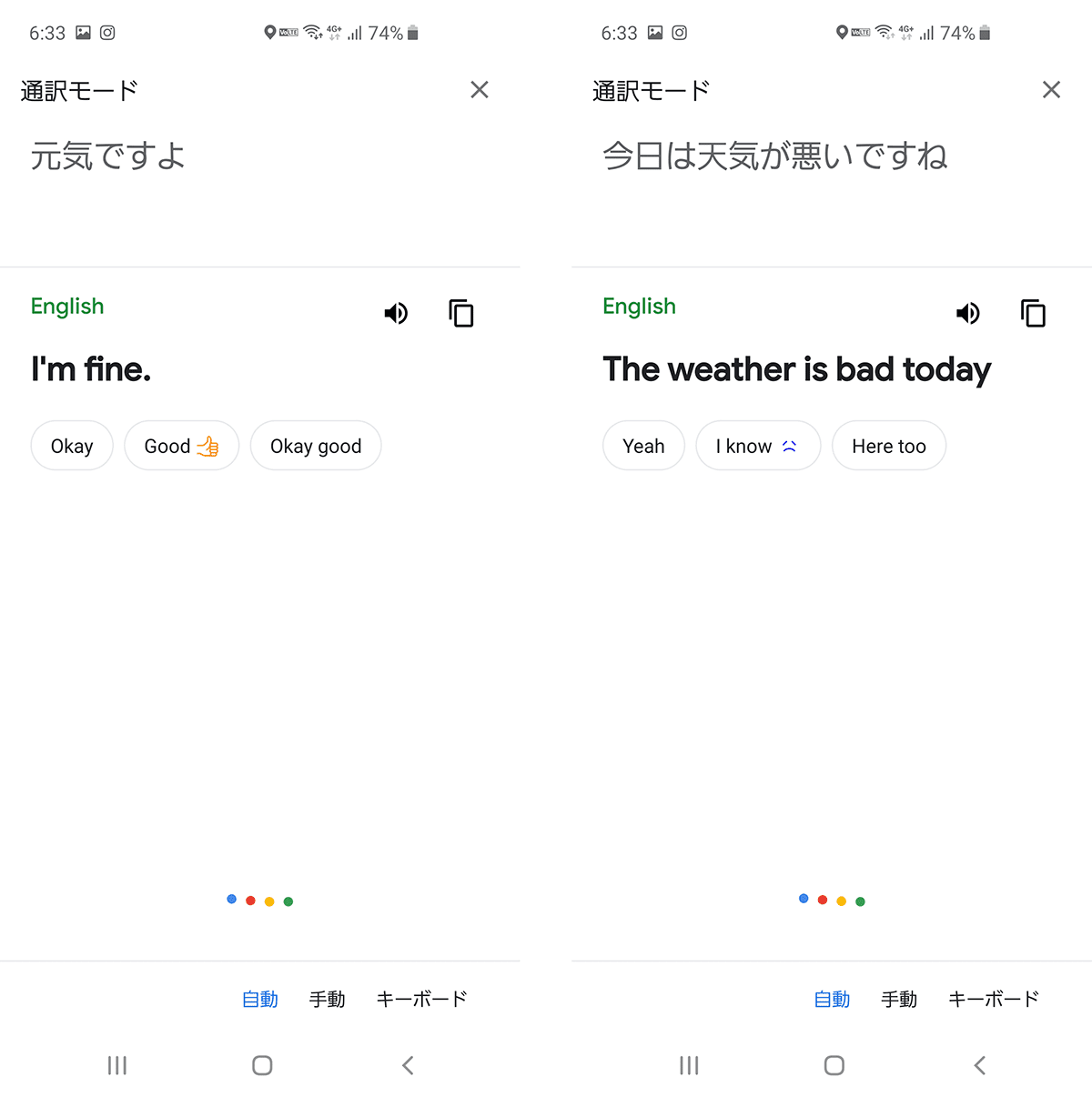The width and height of the screenshot is (1092, 1097).
Task: Tap the "Okay good" suggestion chip
Action: 316,446
